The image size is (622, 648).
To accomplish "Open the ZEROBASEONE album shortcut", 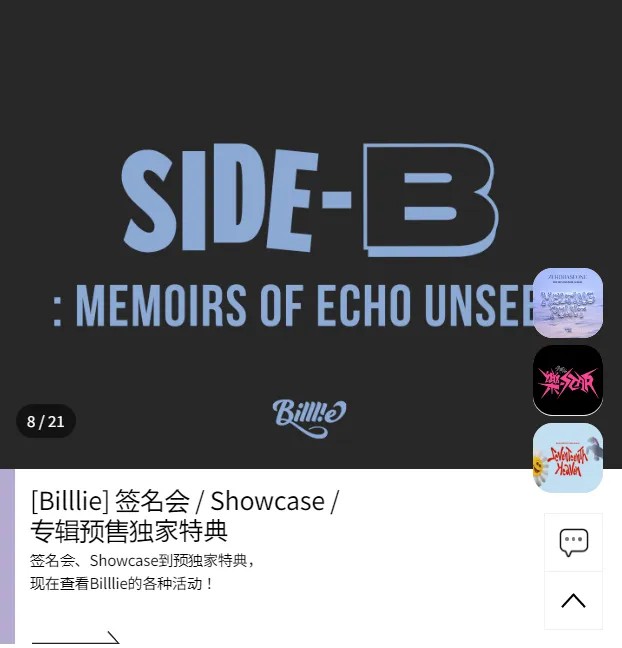I will (x=568, y=303).
